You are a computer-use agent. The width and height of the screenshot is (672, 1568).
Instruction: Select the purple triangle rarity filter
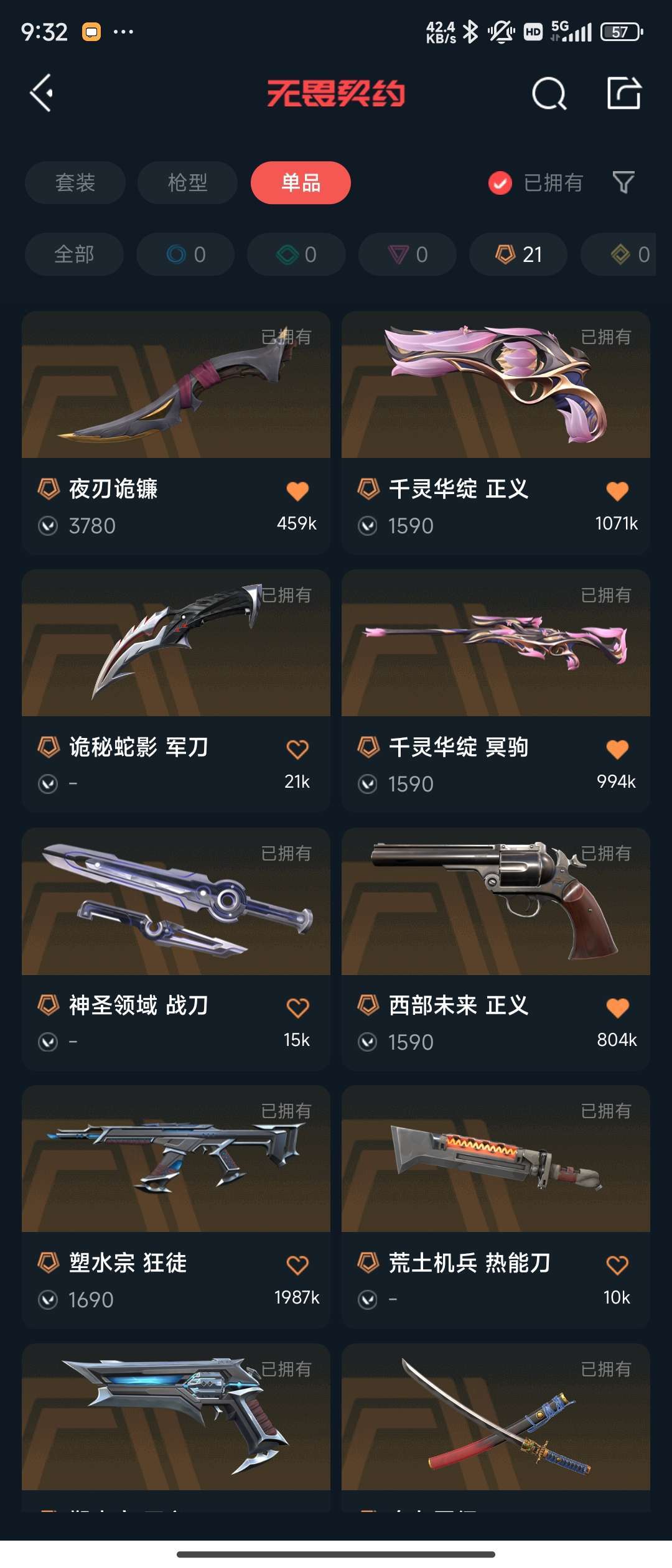(x=406, y=254)
